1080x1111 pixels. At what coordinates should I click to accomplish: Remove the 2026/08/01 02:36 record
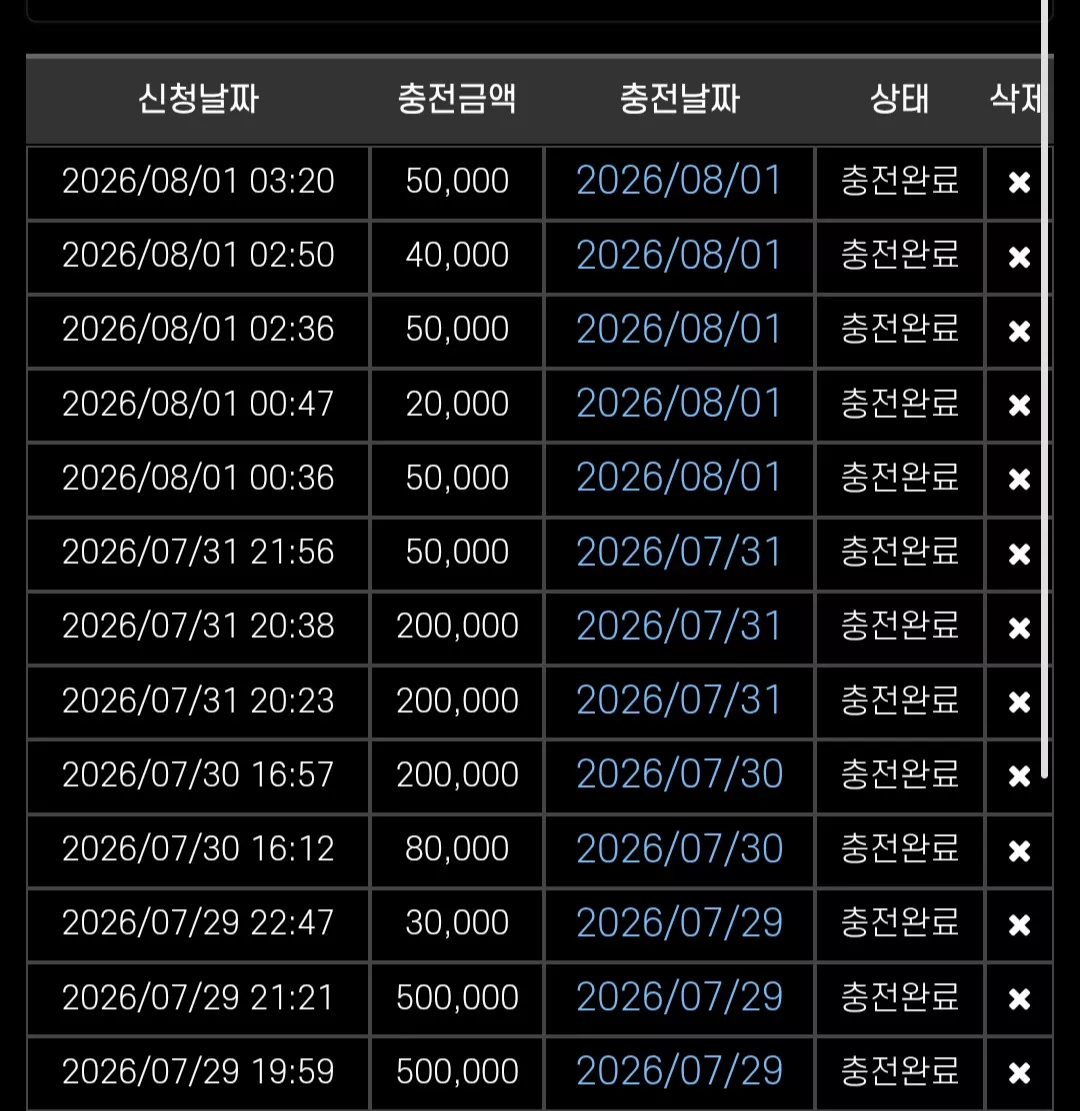pos(1019,331)
